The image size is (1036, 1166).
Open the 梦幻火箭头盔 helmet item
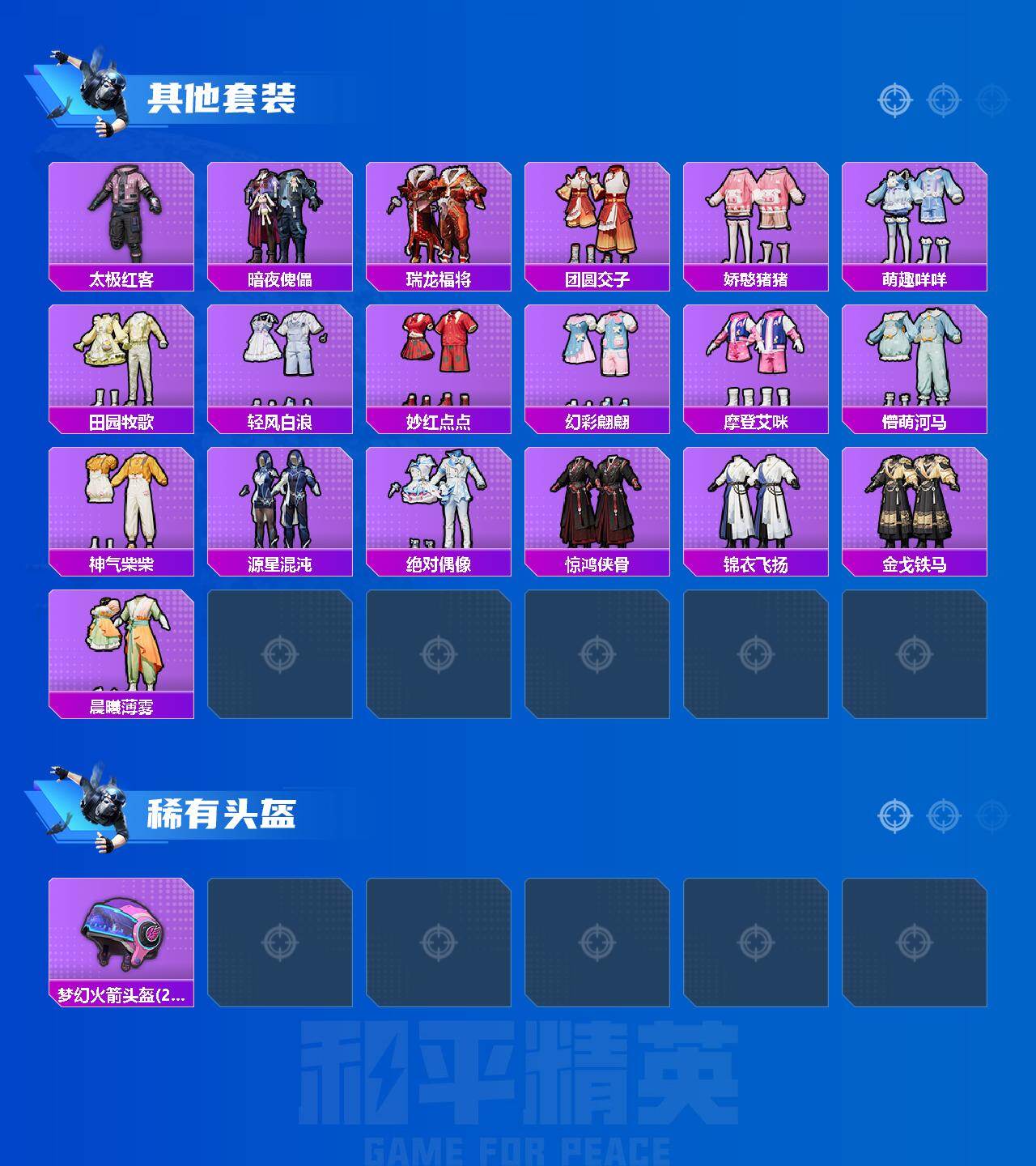coord(121,935)
